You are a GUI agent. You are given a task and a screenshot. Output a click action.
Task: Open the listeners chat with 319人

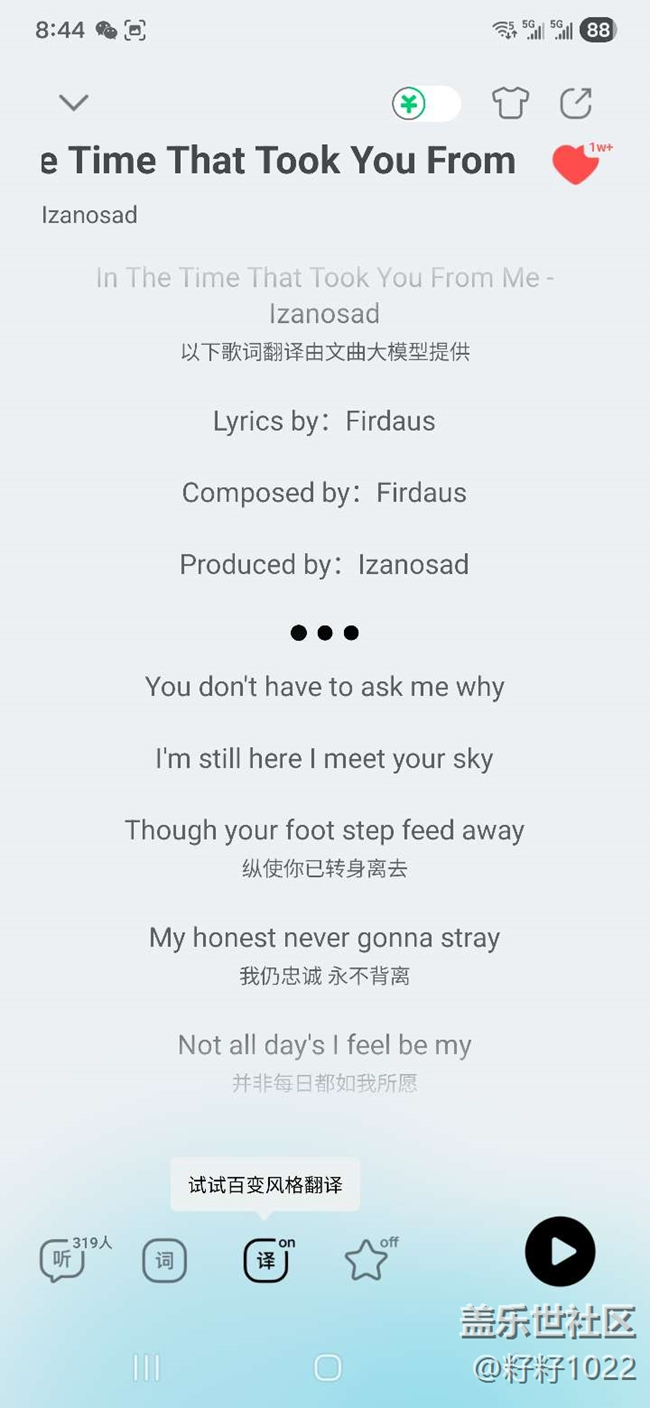click(62, 1260)
